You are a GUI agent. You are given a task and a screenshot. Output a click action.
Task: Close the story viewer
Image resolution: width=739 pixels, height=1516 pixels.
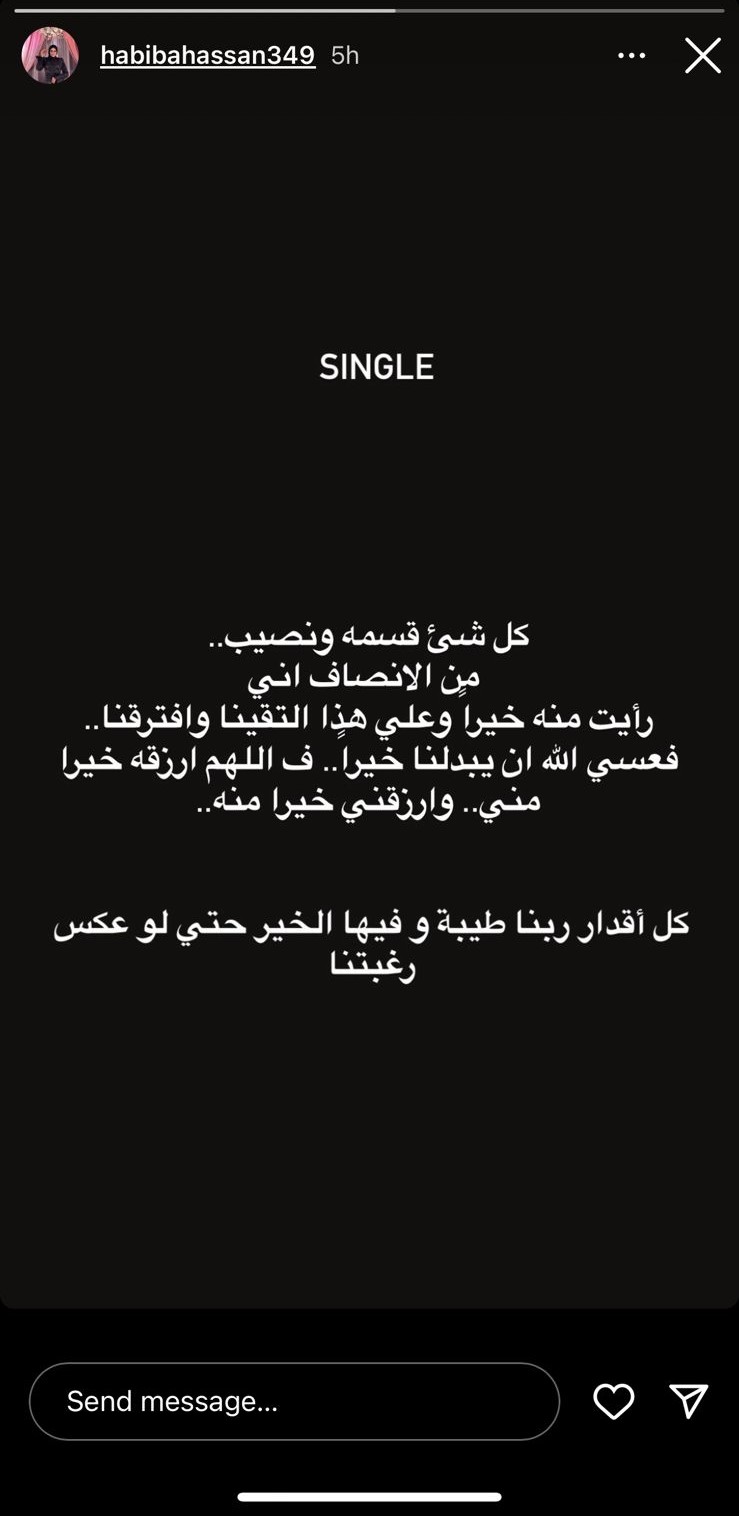[x=702, y=56]
